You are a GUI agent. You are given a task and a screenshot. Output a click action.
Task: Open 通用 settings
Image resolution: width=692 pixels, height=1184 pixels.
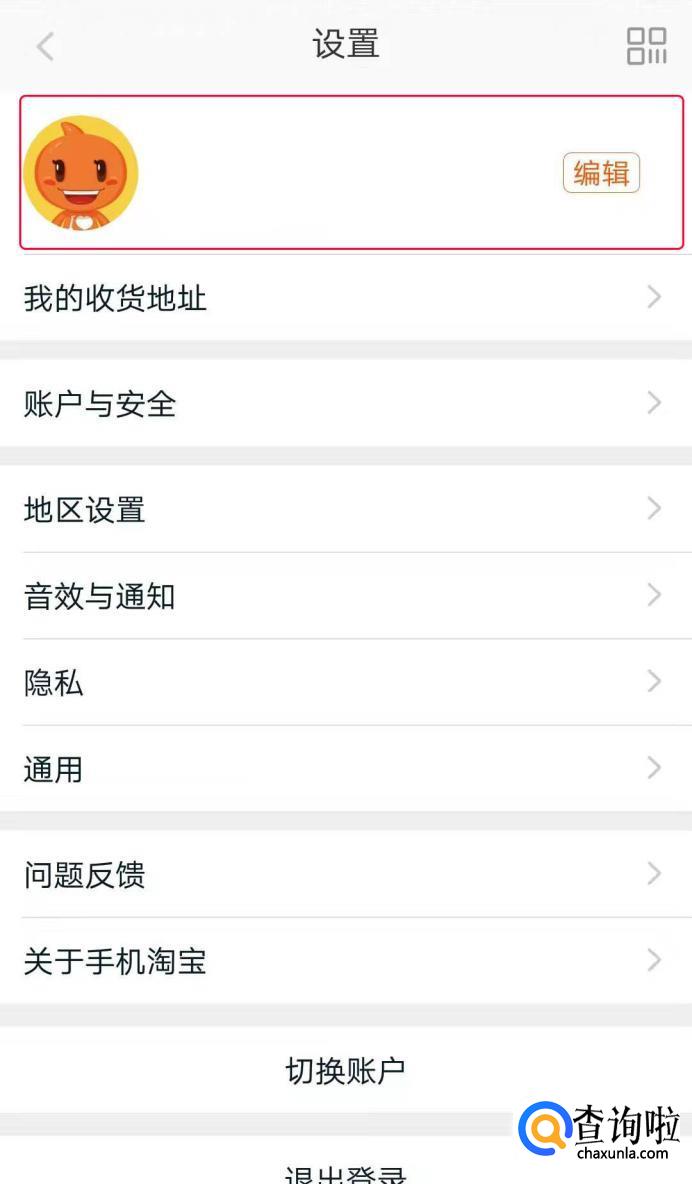click(345, 769)
